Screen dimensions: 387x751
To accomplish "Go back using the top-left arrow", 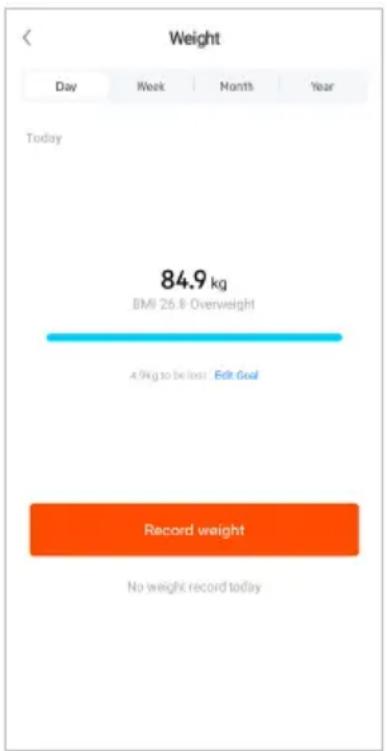I will coord(27,38).
